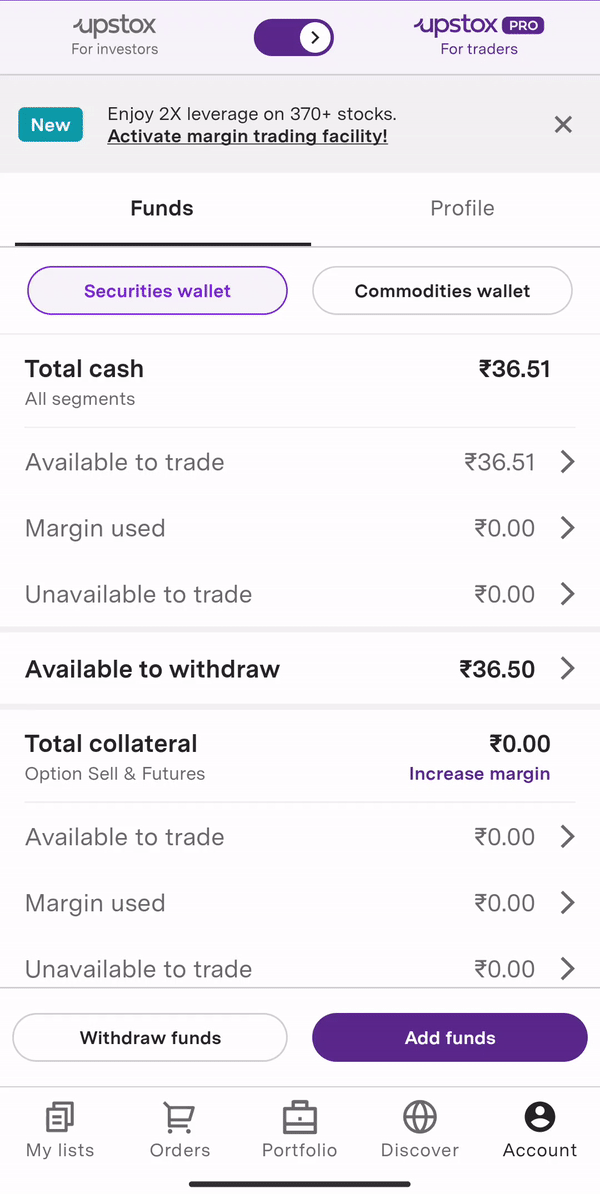Switch to the Profile tab
This screenshot has height=1194, width=600.
462,209
